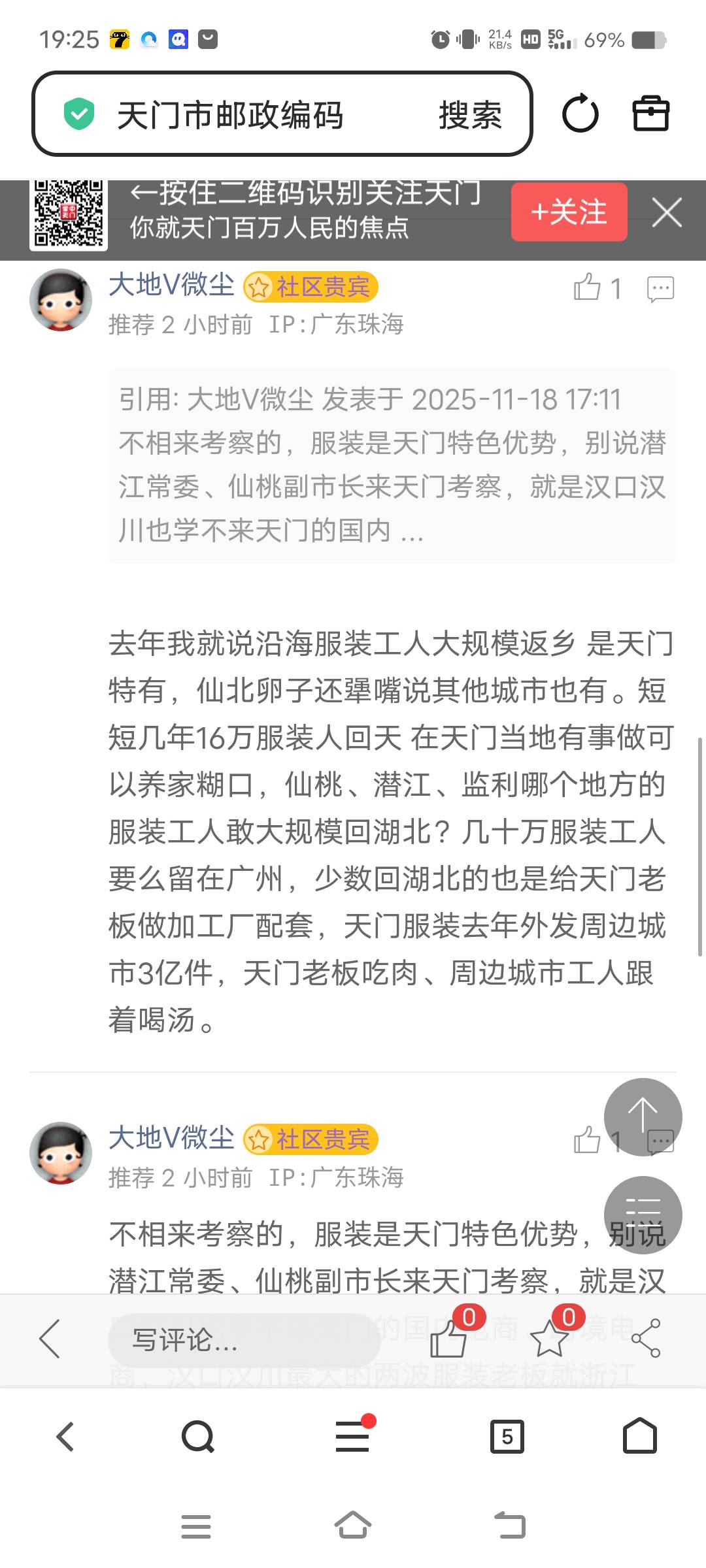This screenshot has width=706, height=1568.
Task: Share this thread
Action: tap(646, 1339)
